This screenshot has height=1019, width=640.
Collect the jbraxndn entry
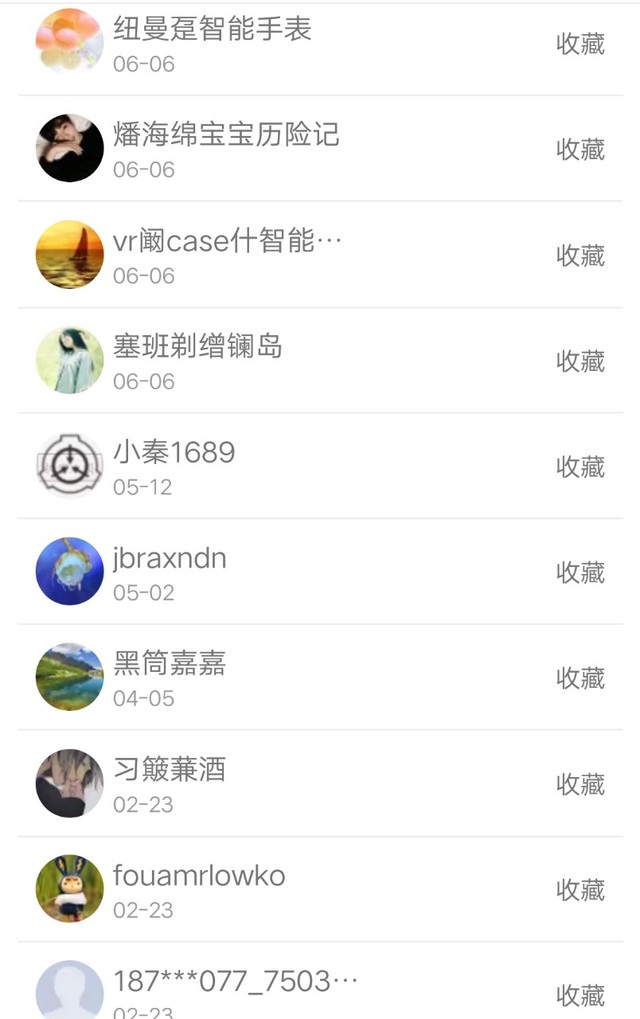(580, 573)
